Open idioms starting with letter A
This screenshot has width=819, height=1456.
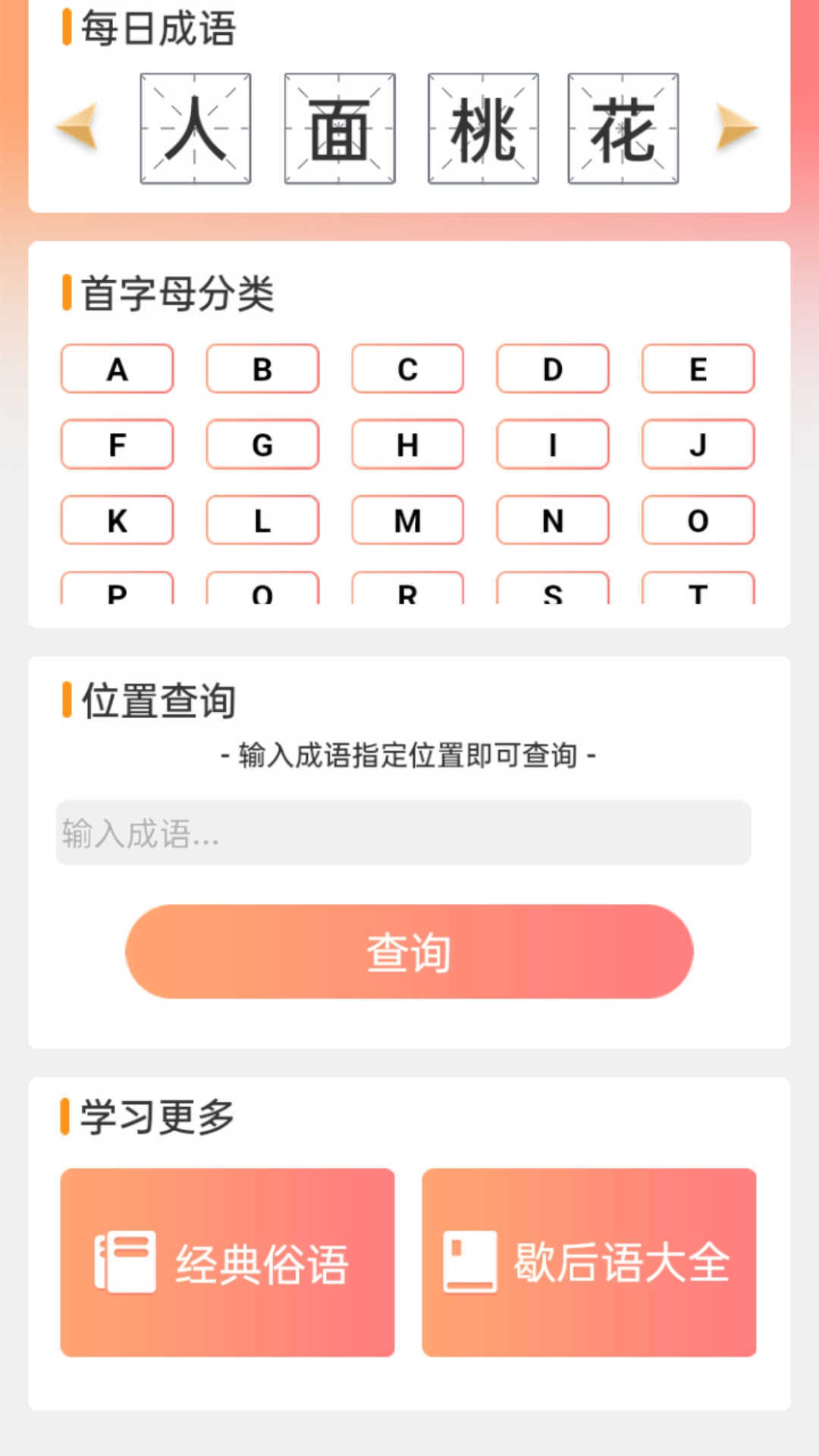click(x=115, y=369)
